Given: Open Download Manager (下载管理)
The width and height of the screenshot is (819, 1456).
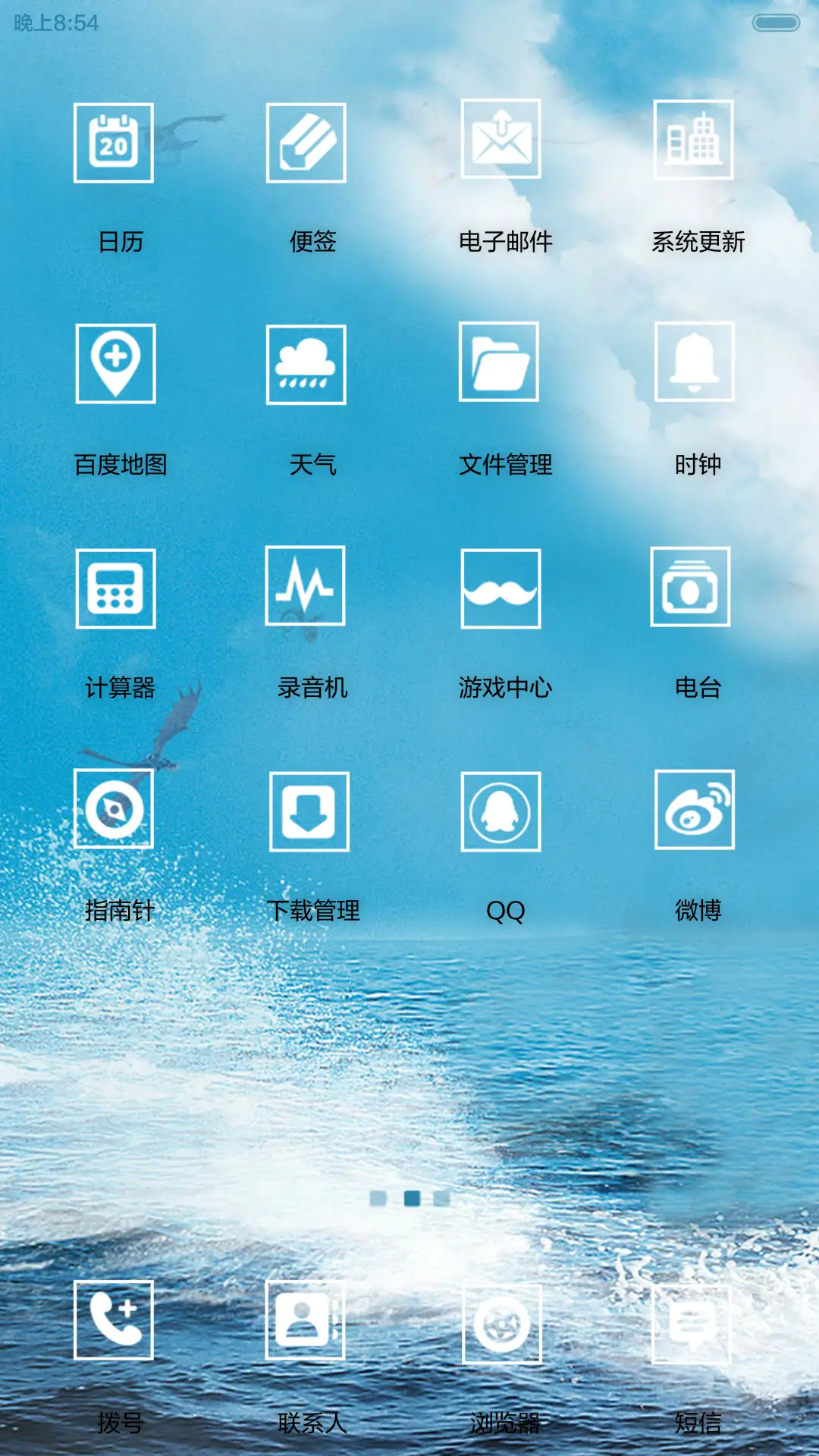Looking at the screenshot, I should [x=306, y=813].
